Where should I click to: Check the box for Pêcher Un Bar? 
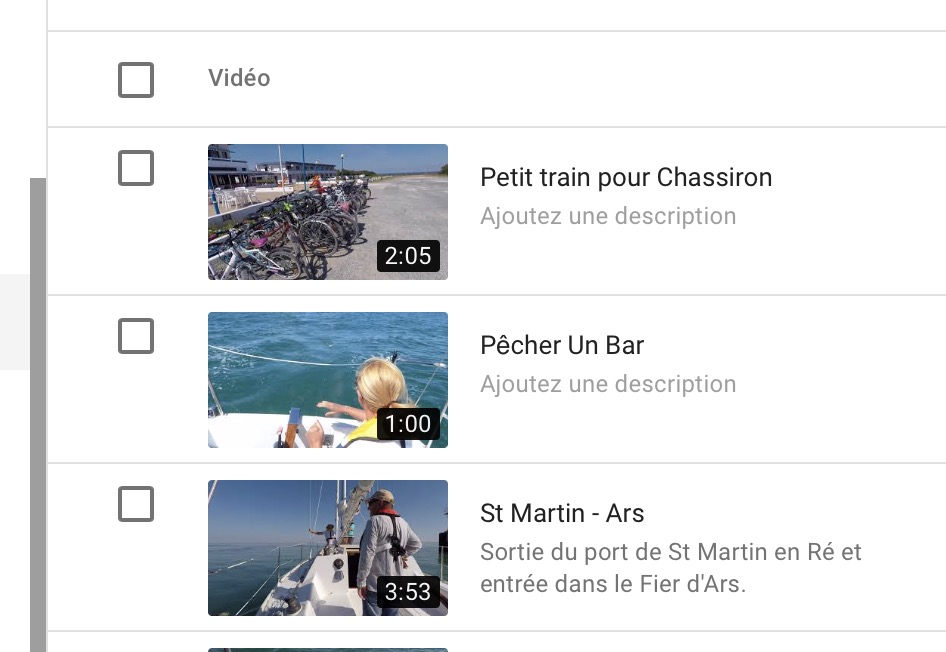coord(136,337)
